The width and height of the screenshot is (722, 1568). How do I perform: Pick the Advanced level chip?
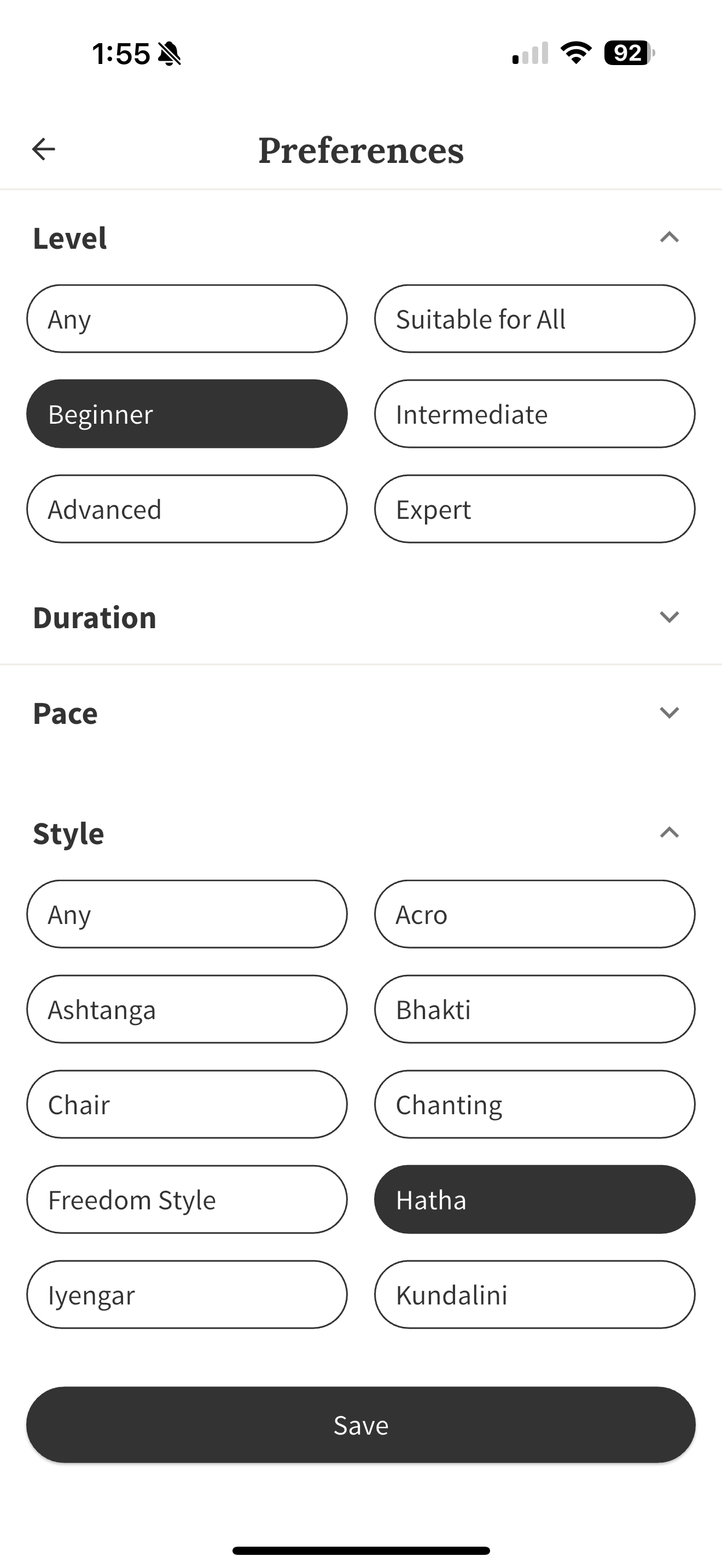click(187, 509)
